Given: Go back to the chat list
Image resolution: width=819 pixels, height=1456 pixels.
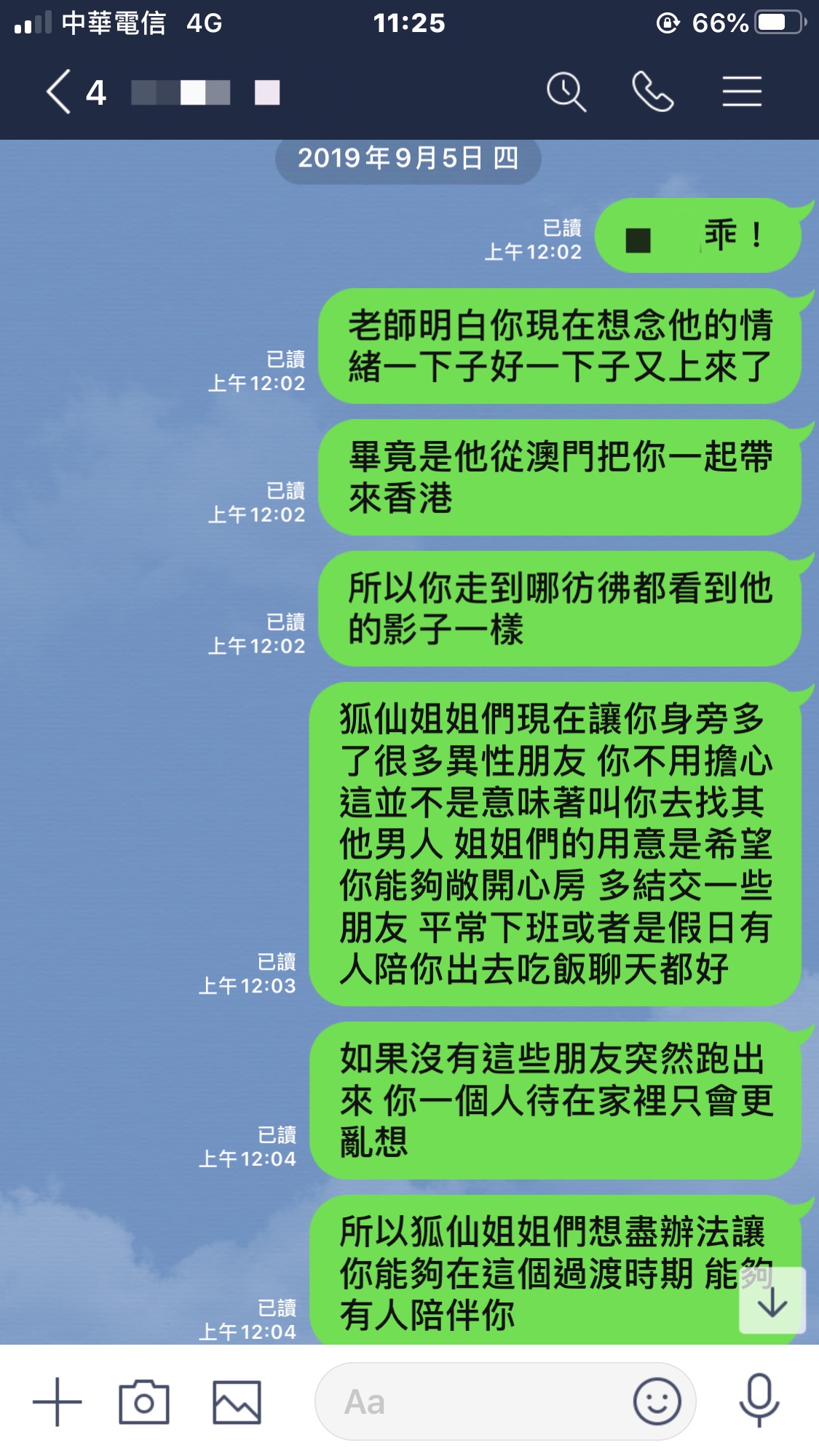Looking at the screenshot, I should tap(60, 92).
